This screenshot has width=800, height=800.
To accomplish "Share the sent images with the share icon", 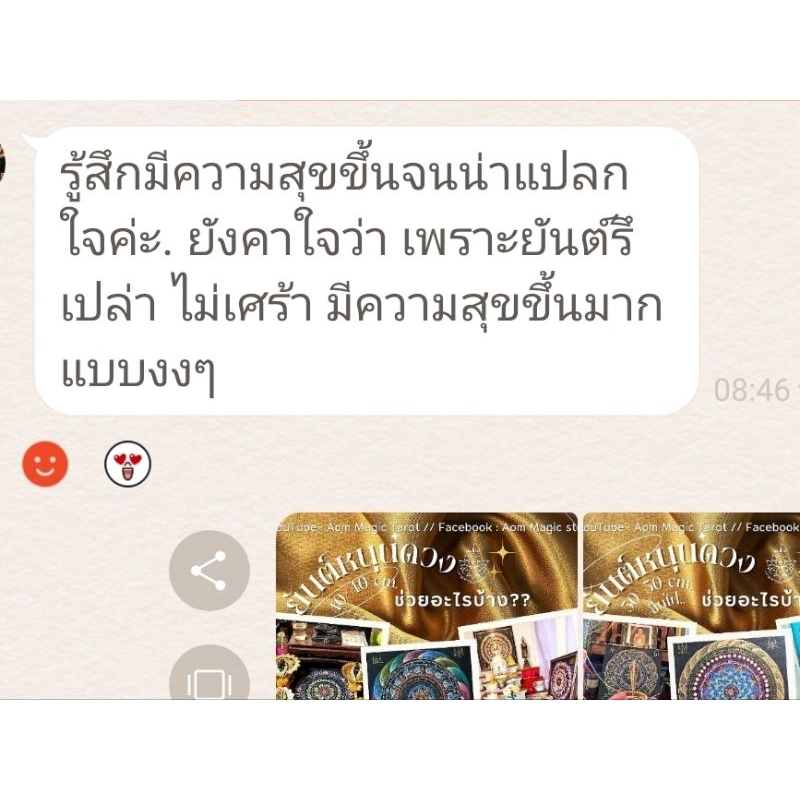I will 209,570.
